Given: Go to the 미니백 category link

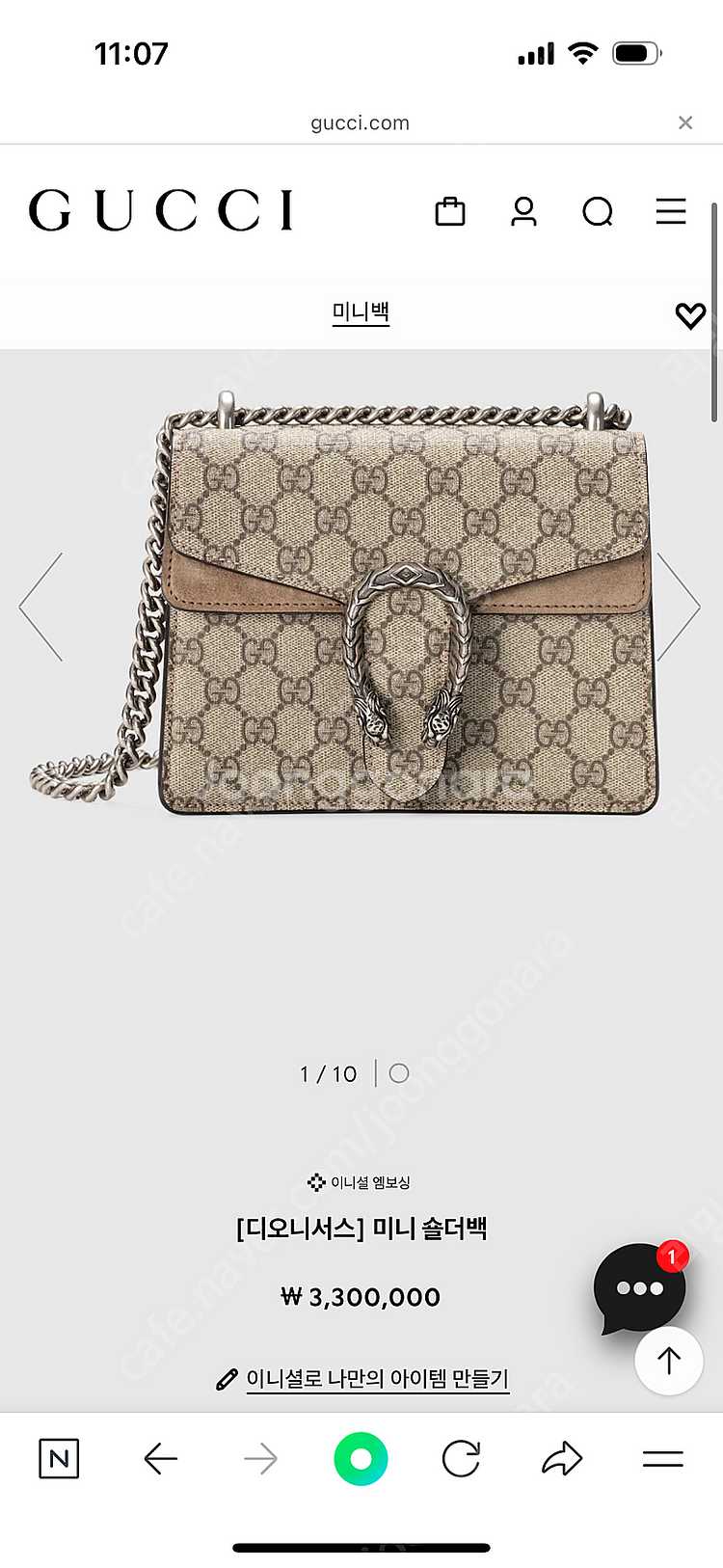Looking at the screenshot, I should (361, 312).
